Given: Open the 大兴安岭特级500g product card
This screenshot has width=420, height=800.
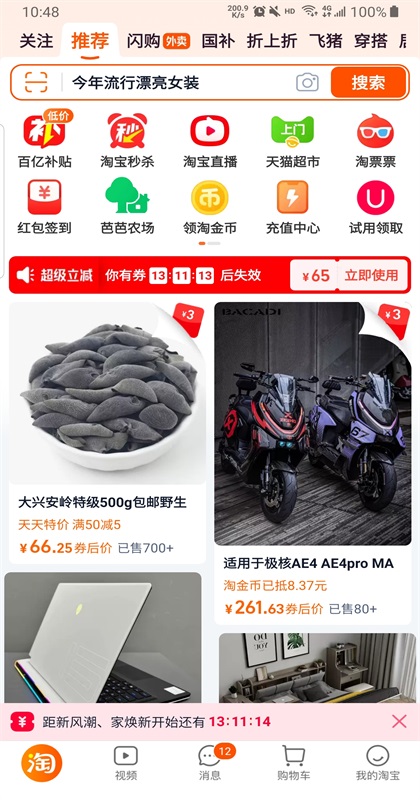Looking at the screenshot, I should pyautogui.click(x=108, y=433).
